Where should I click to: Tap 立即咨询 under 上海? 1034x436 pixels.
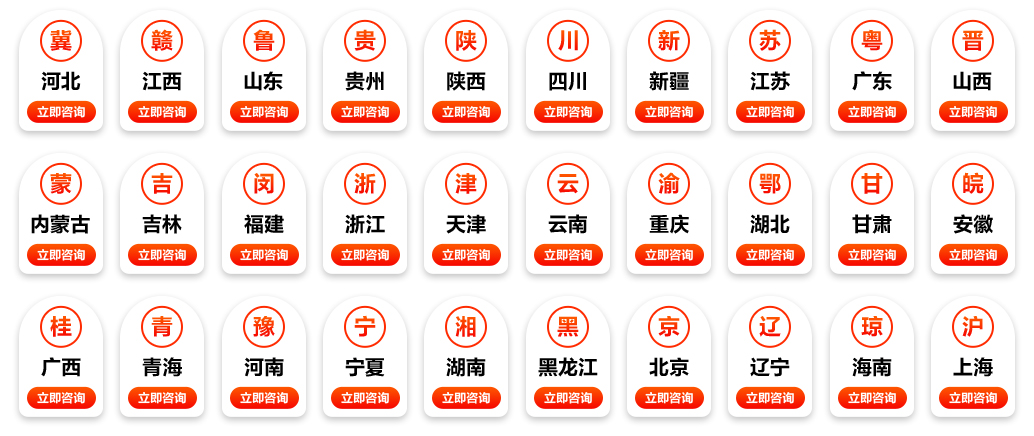973,398
